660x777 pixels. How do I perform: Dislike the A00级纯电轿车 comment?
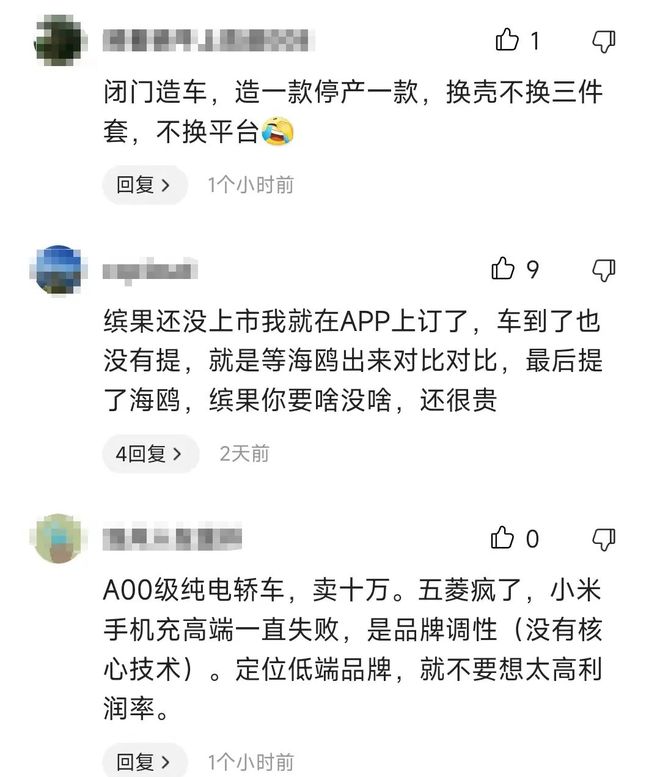pos(603,539)
